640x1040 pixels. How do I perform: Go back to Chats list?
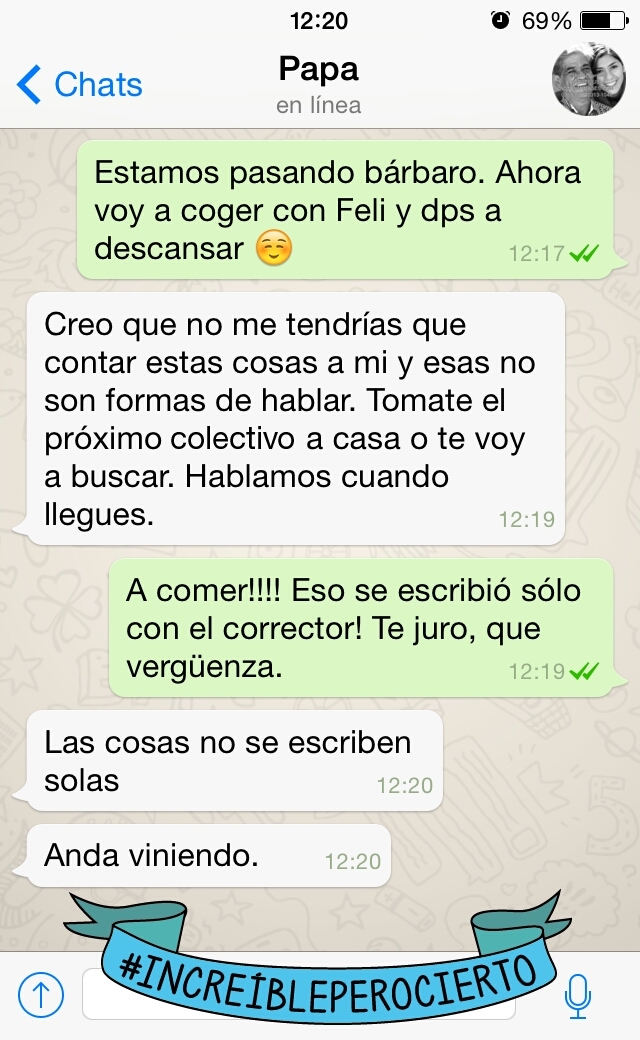(80, 85)
